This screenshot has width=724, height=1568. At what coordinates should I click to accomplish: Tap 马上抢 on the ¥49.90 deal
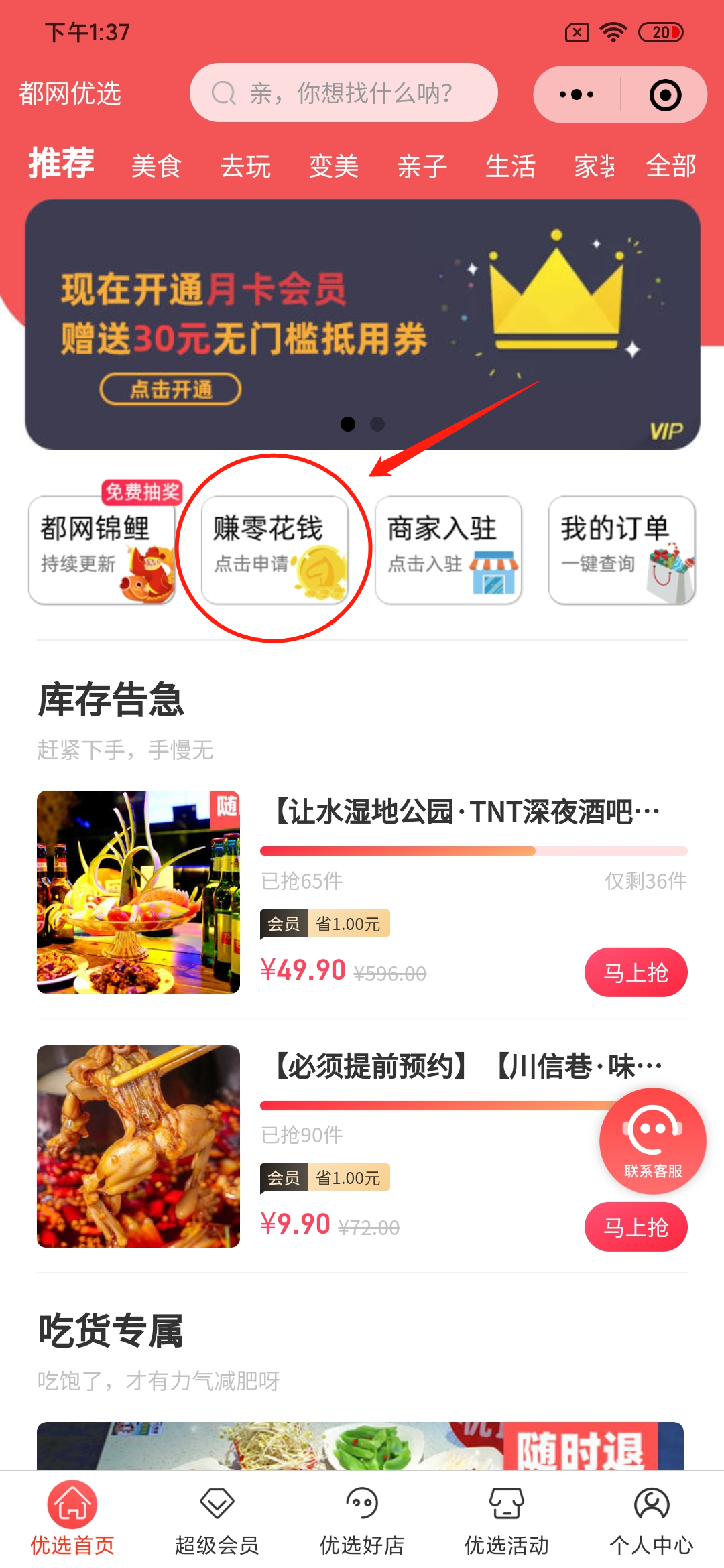tap(636, 972)
